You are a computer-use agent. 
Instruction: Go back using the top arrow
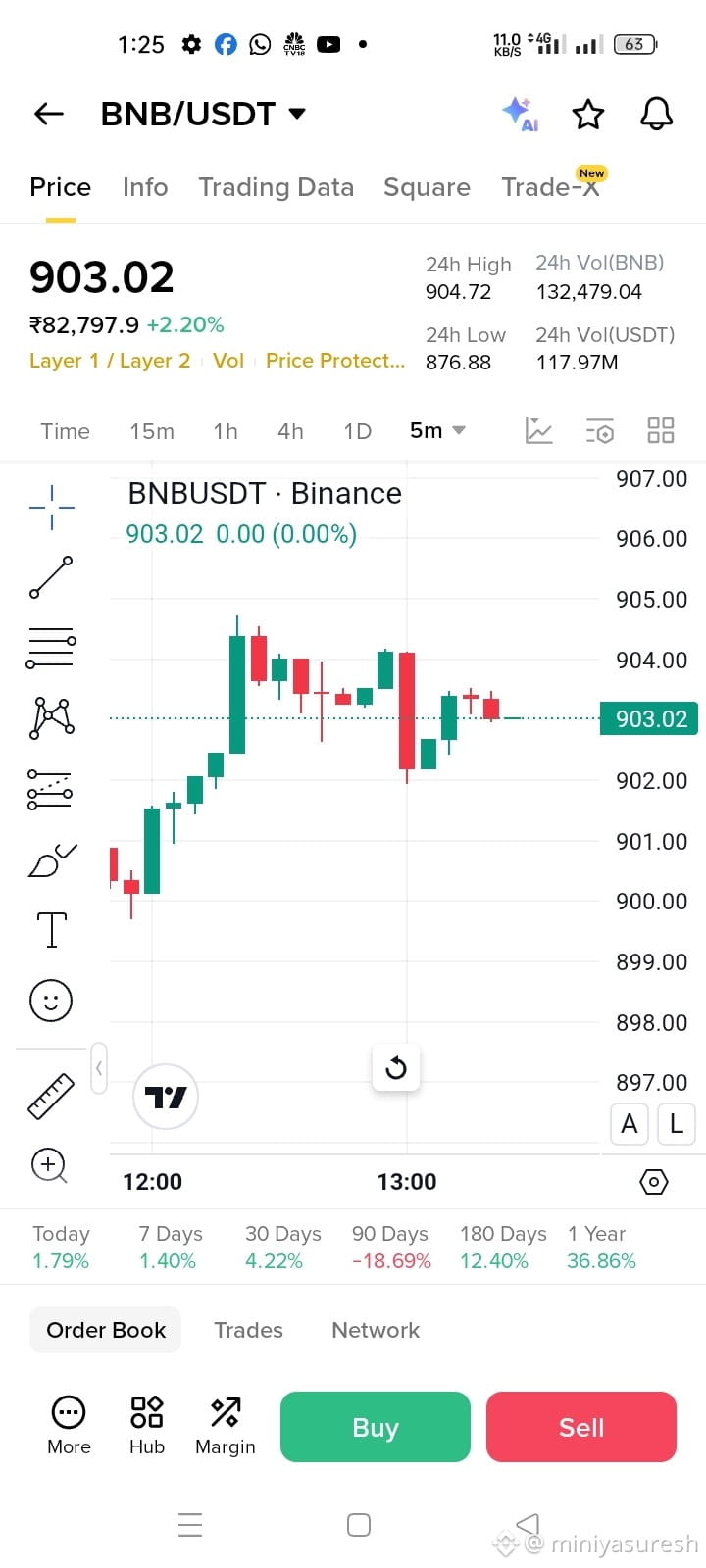[x=49, y=114]
